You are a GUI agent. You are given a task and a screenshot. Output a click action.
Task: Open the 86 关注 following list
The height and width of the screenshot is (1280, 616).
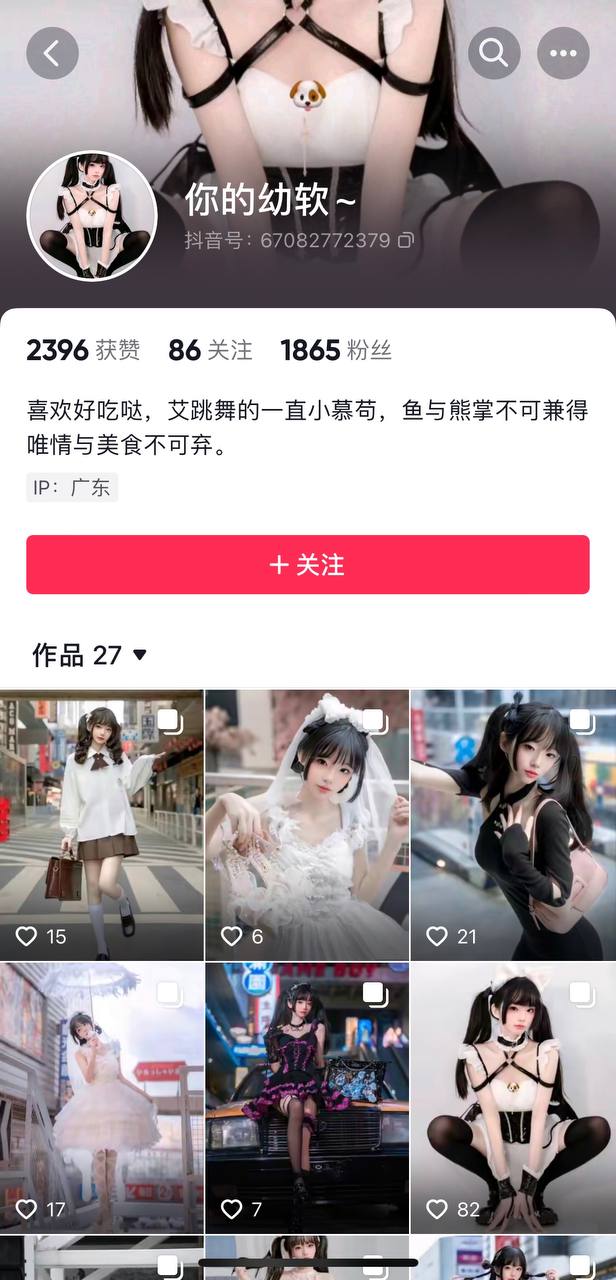tap(210, 350)
